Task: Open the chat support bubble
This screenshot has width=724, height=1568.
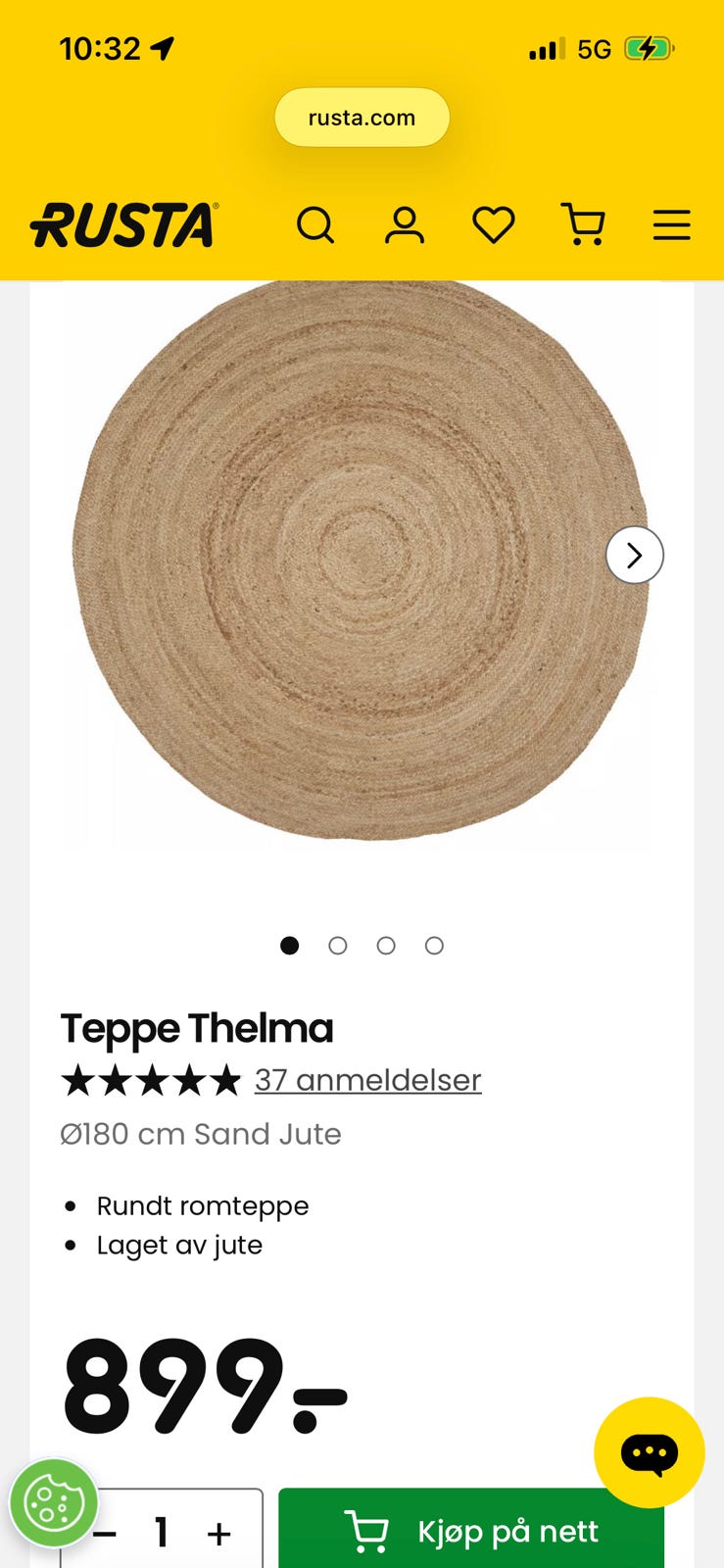Action: click(650, 1452)
